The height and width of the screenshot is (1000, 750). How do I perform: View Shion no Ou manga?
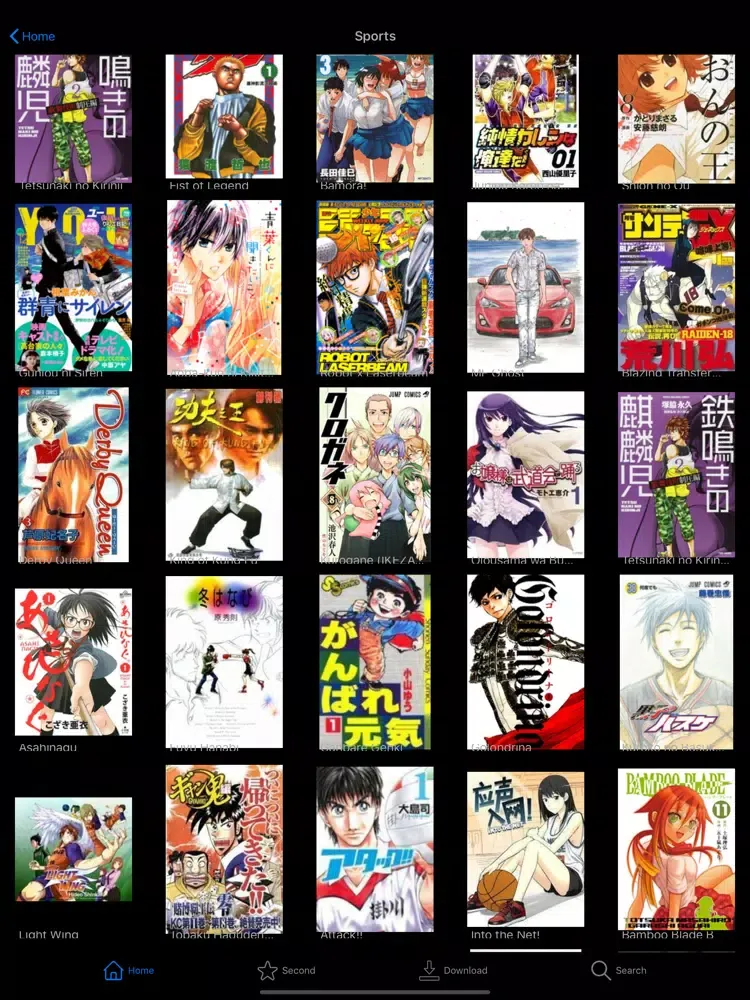[x=676, y=117]
